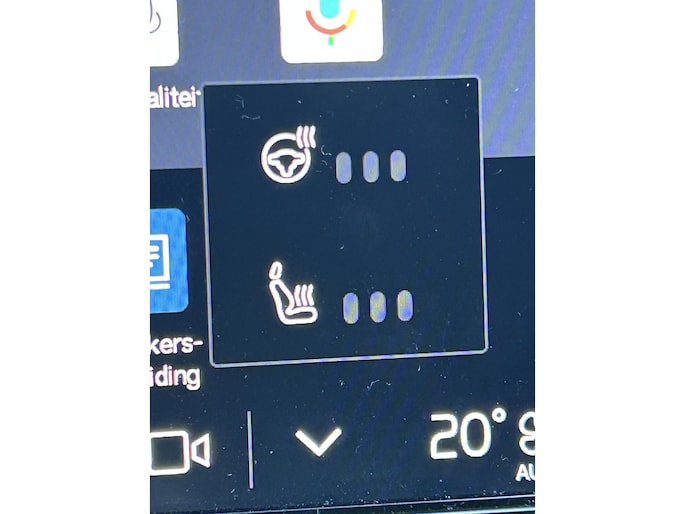The height and width of the screenshot is (514, 685).
Task: Open the blue document app icon
Action: click(x=169, y=260)
